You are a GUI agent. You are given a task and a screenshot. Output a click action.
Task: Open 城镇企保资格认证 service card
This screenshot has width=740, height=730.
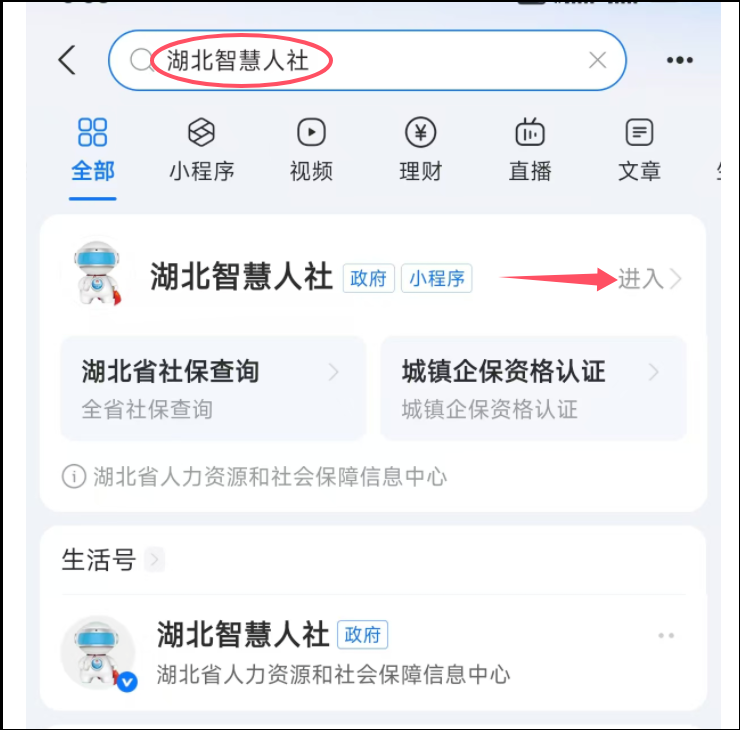click(x=532, y=388)
